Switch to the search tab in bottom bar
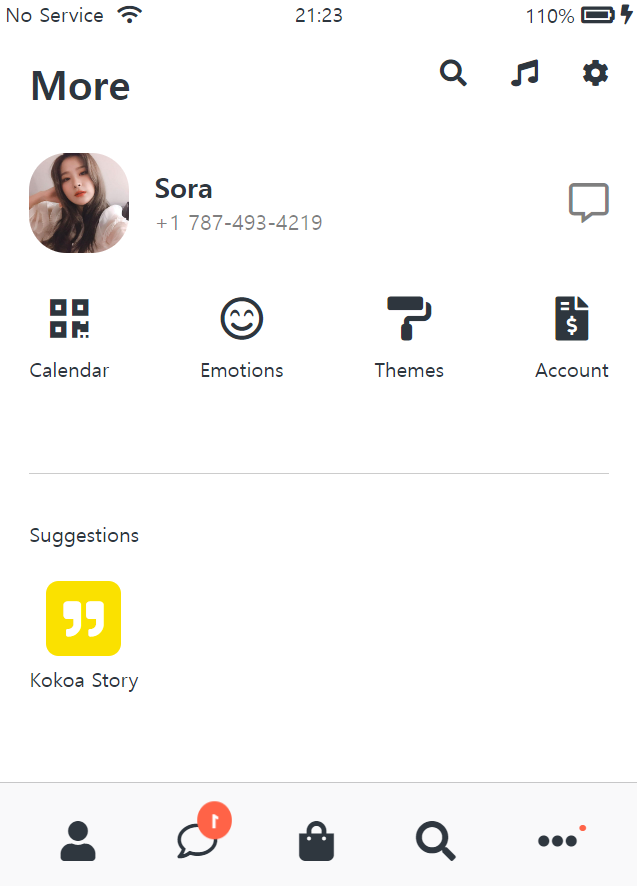 coord(435,841)
